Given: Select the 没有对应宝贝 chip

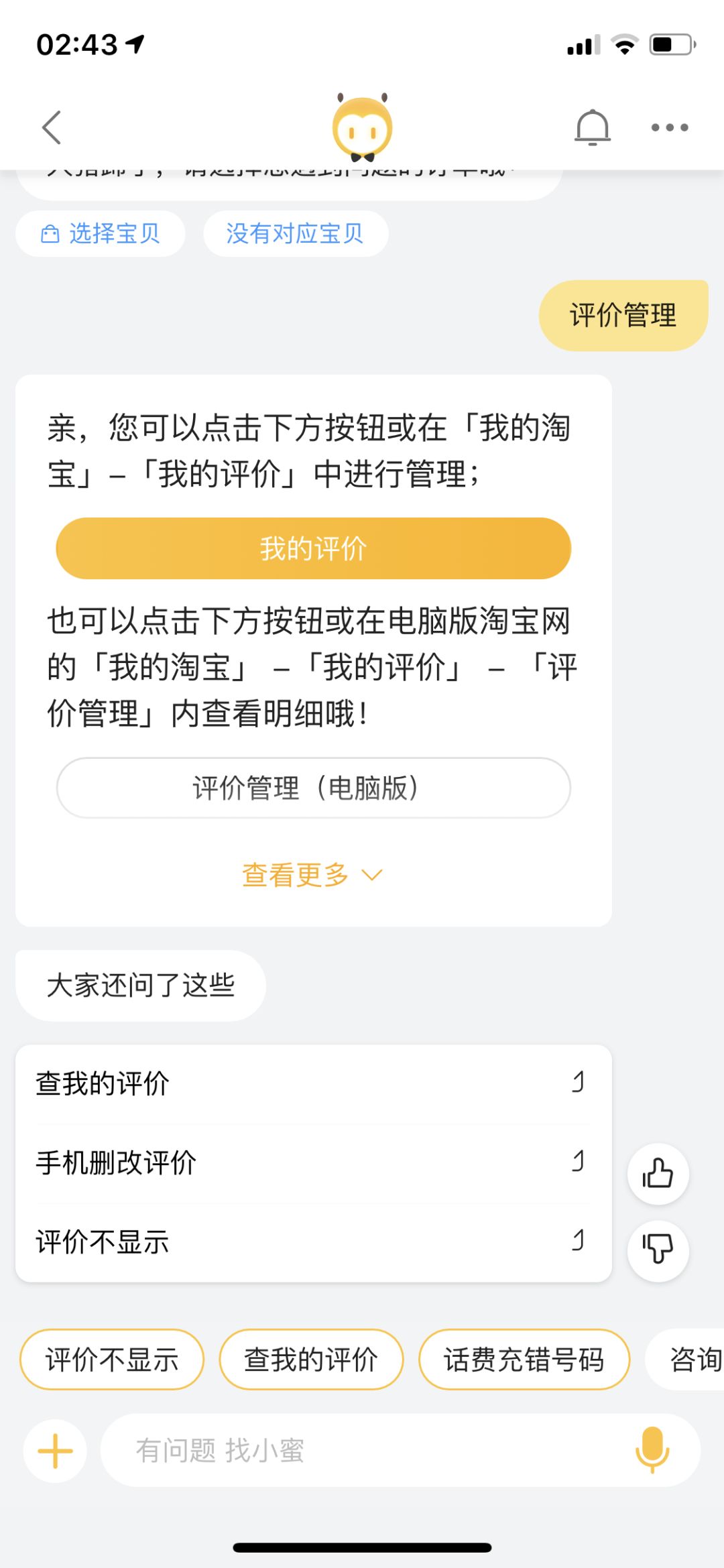Looking at the screenshot, I should (295, 233).
